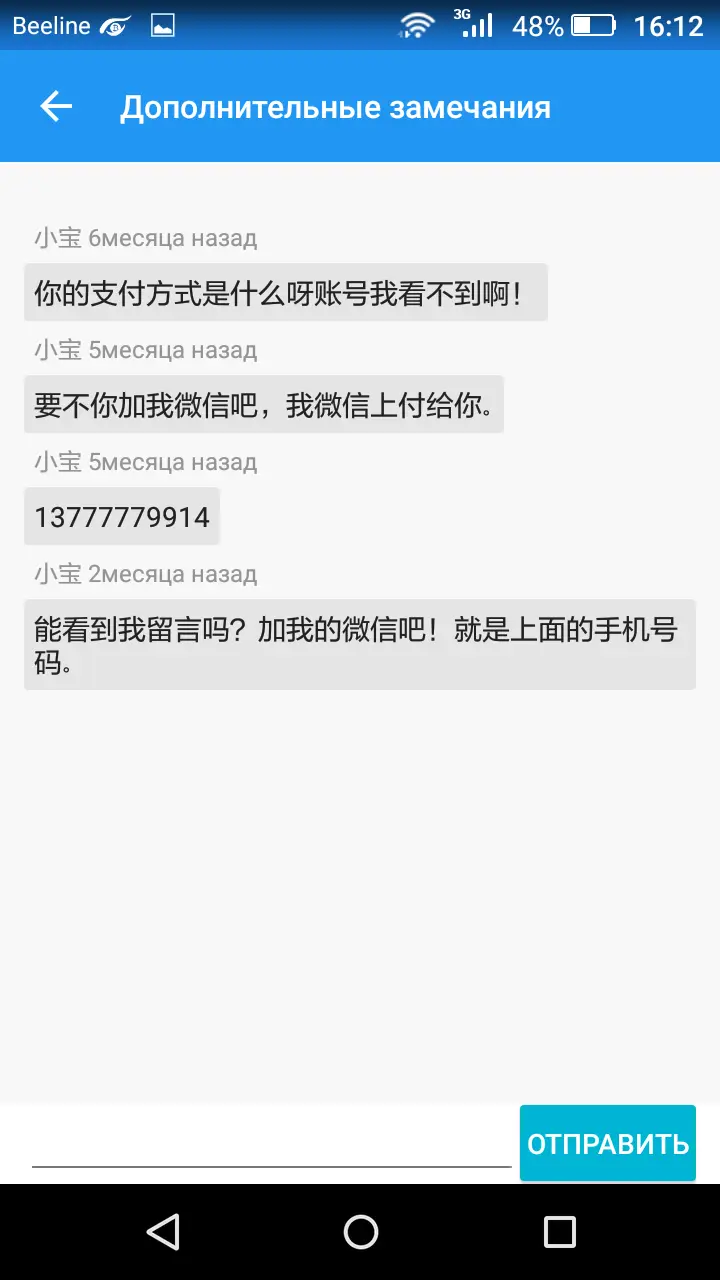Viewport: 720px width, 1280px height.
Task: Select the title Дополнительные замечания
Action: 335,107
